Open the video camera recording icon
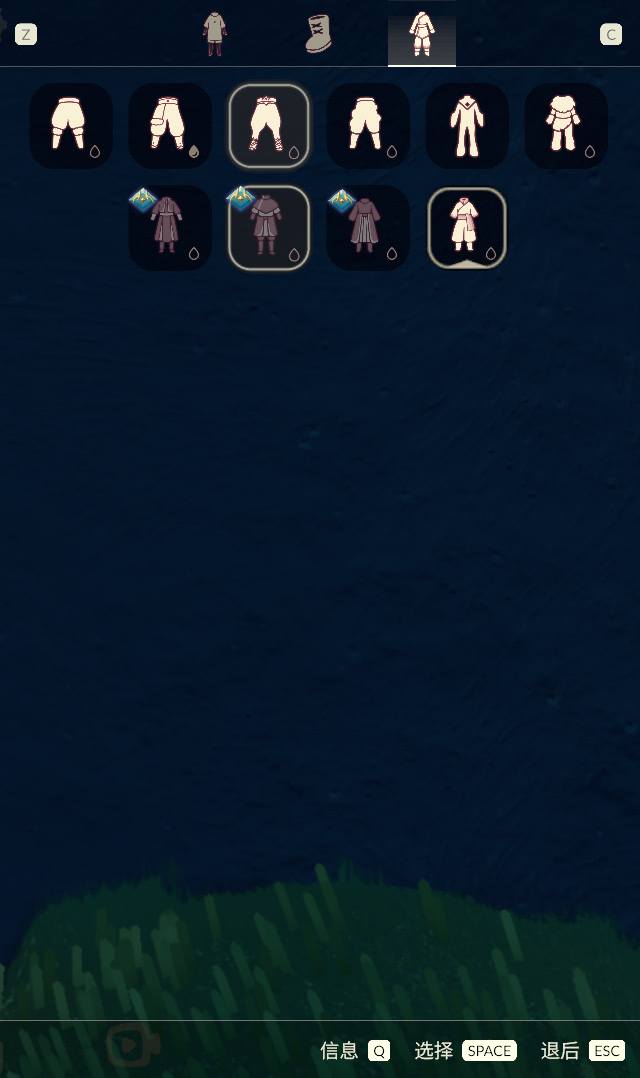This screenshot has height=1078, width=640. [x=132, y=1046]
